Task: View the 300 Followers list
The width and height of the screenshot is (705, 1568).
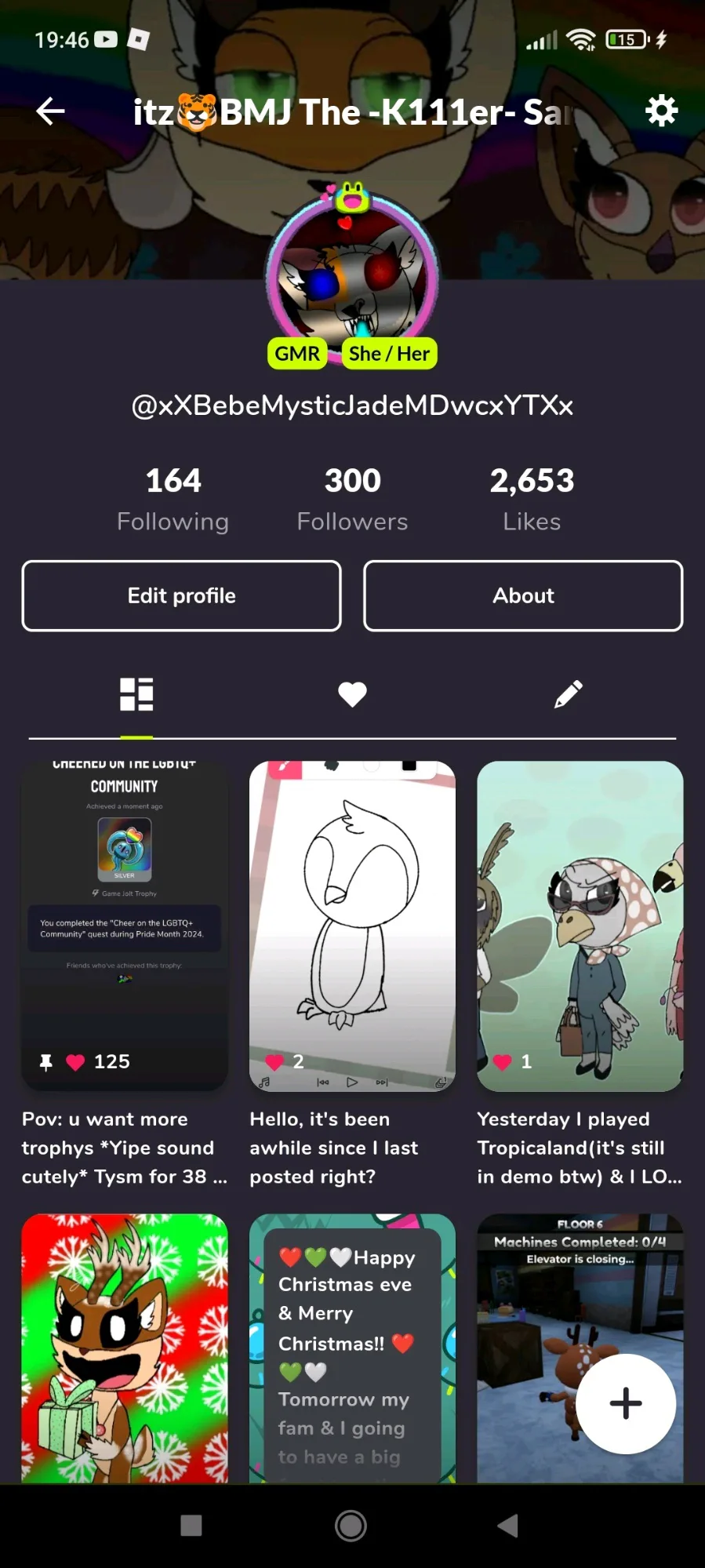Action: (x=352, y=499)
